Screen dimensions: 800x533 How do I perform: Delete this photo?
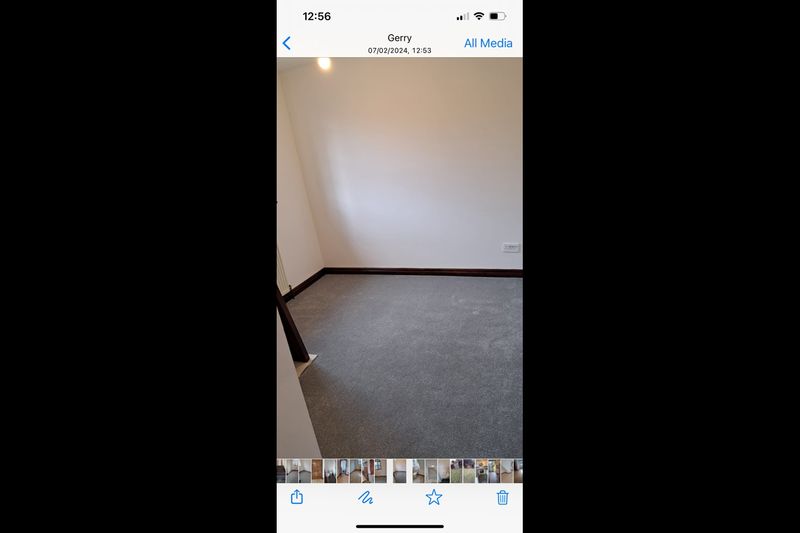[503, 497]
